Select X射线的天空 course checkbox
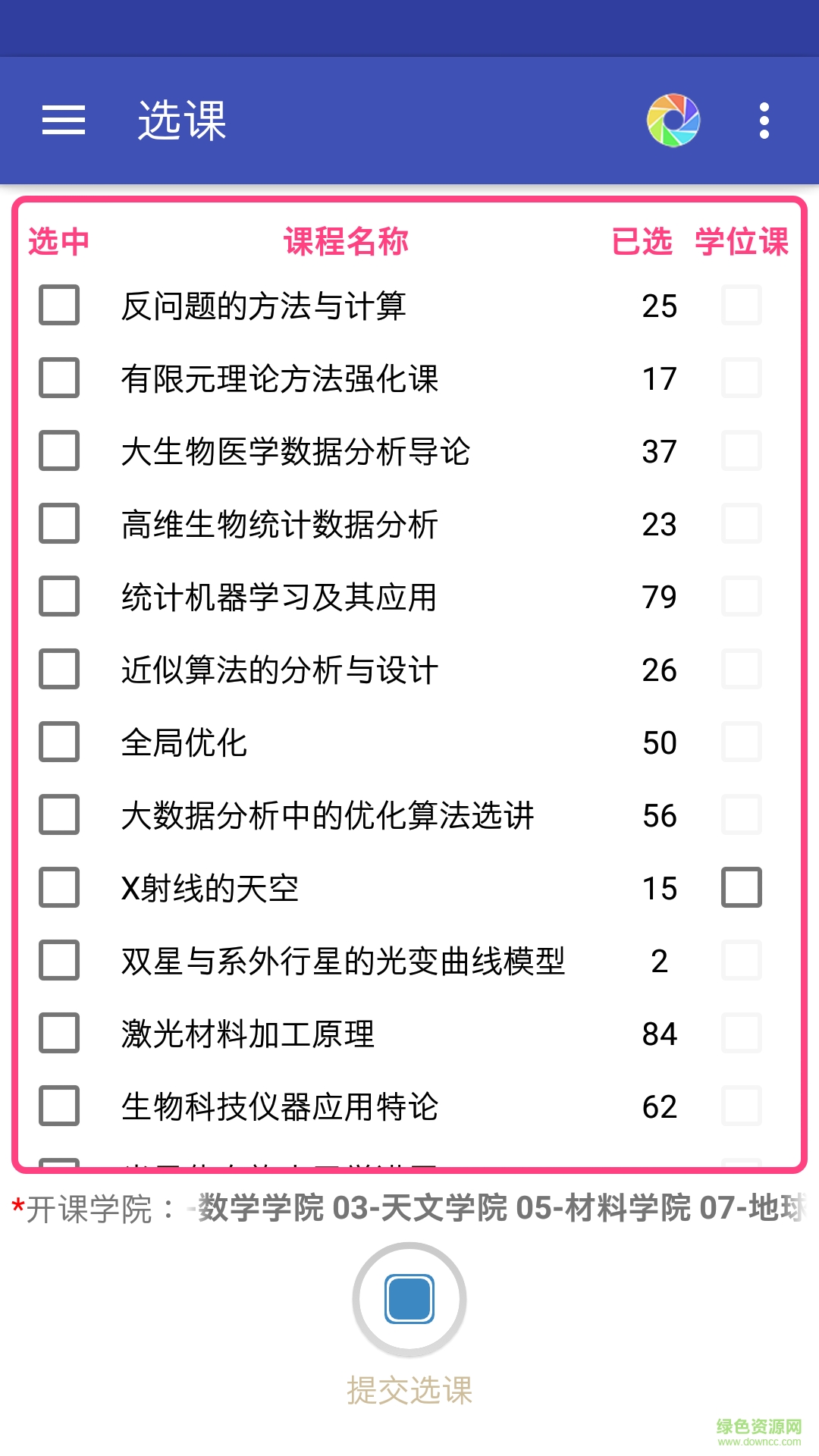 pos(59,888)
